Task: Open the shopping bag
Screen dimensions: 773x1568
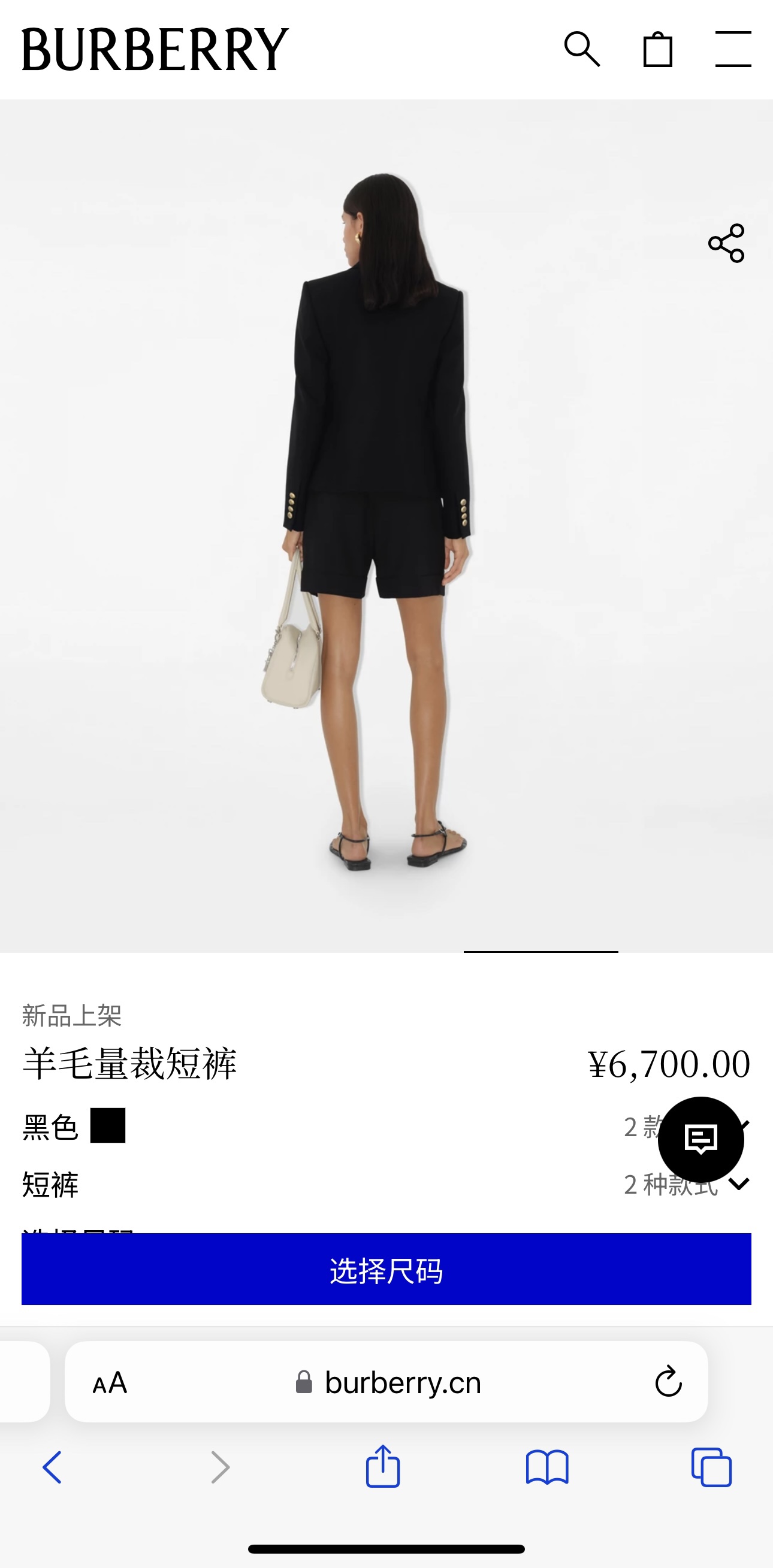Action: [658, 49]
